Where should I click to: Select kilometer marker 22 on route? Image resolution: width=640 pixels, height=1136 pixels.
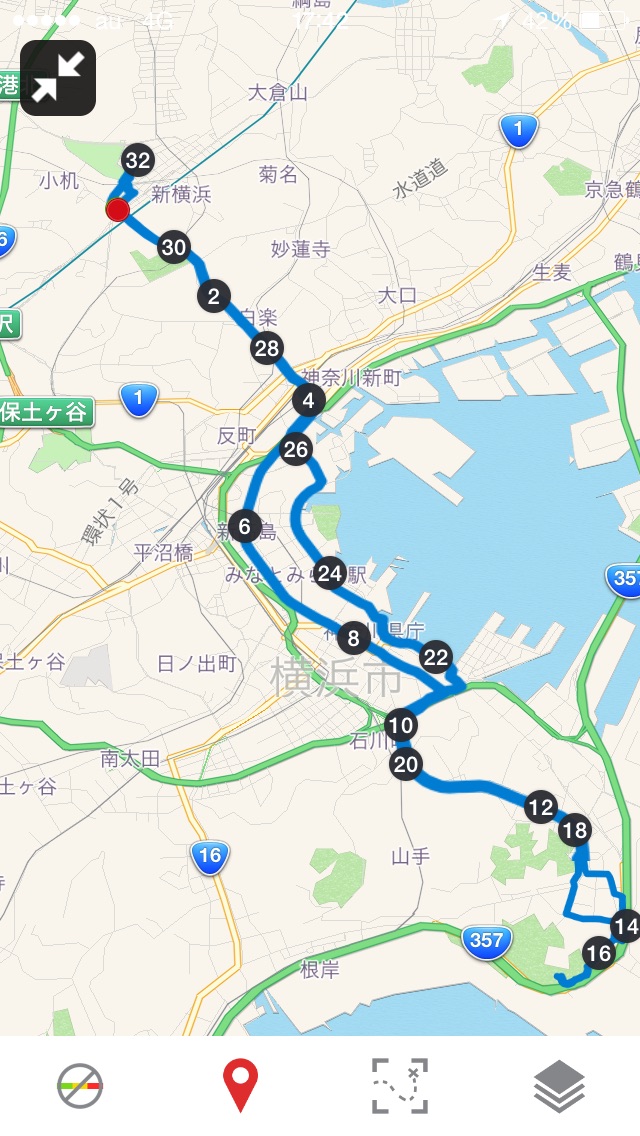click(x=436, y=657)
